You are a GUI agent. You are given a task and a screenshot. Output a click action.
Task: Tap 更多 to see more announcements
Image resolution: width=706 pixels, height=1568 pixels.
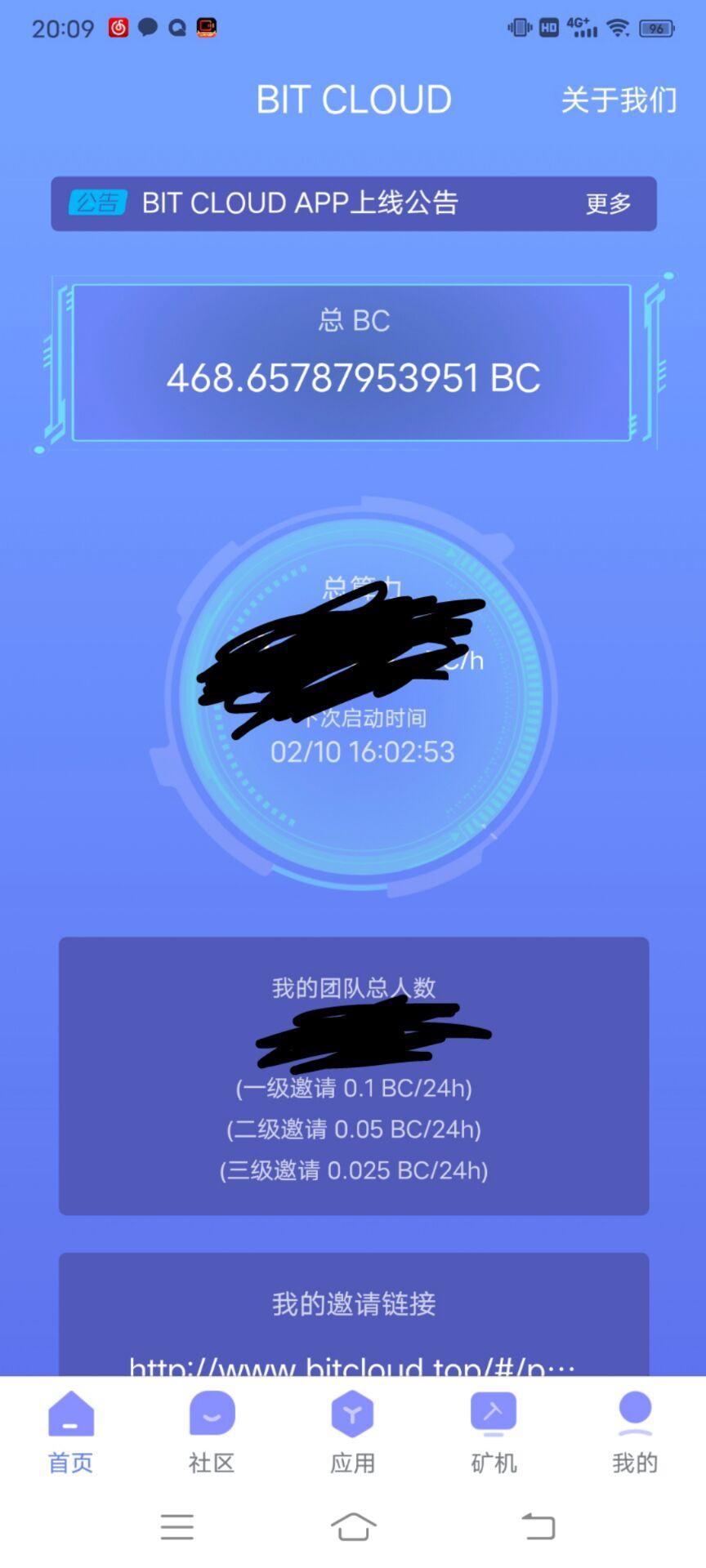pyautogui.click(x=608, y=203)
